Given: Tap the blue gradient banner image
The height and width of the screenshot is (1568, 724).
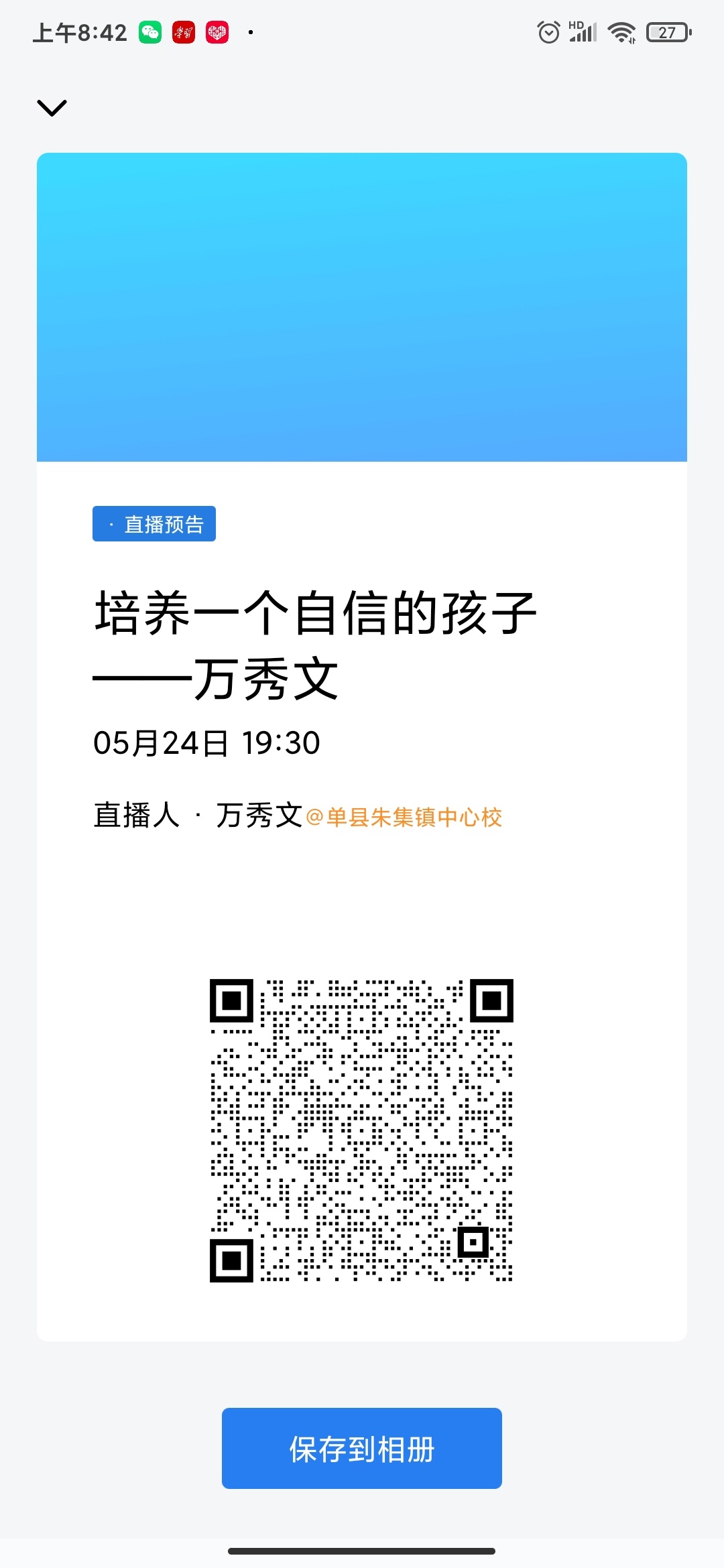Looking at the screenshot, I should pyautogui.click(x=362, y=307).
